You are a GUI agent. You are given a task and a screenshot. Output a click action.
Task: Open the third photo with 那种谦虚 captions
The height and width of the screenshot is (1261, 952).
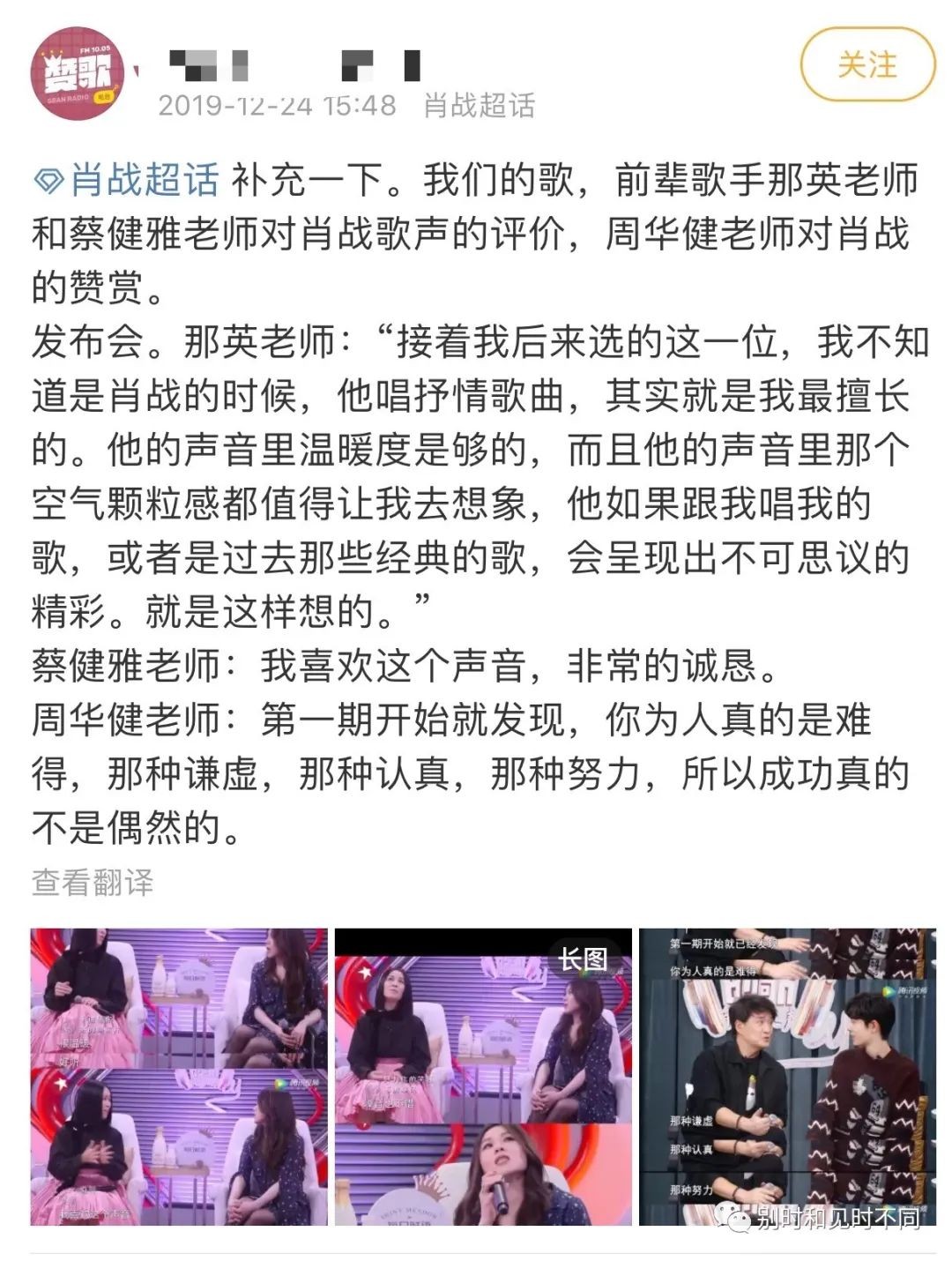click(786, 1077)
